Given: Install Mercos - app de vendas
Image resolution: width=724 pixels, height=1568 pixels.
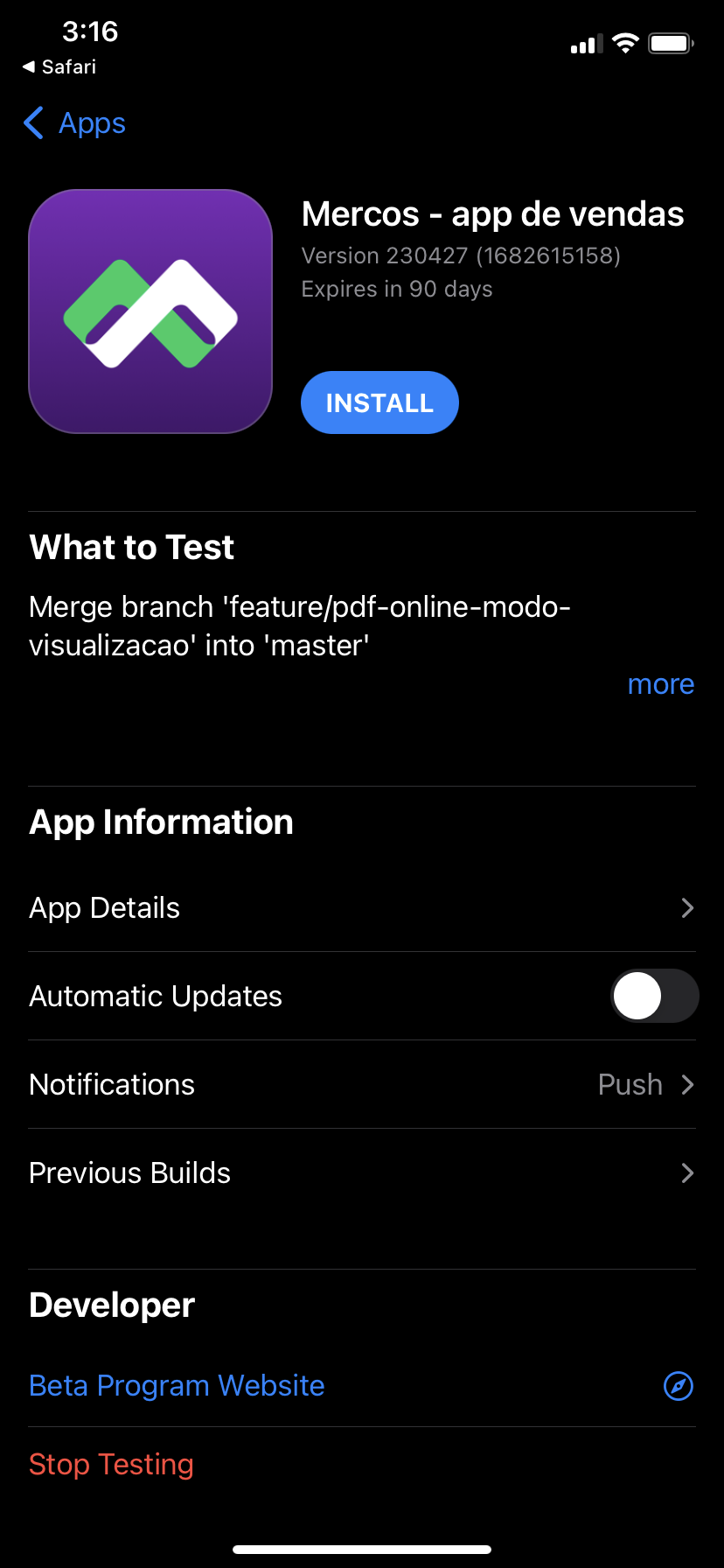Looking at the screenshot, I should pyautogui.click(x=379, y=402).
